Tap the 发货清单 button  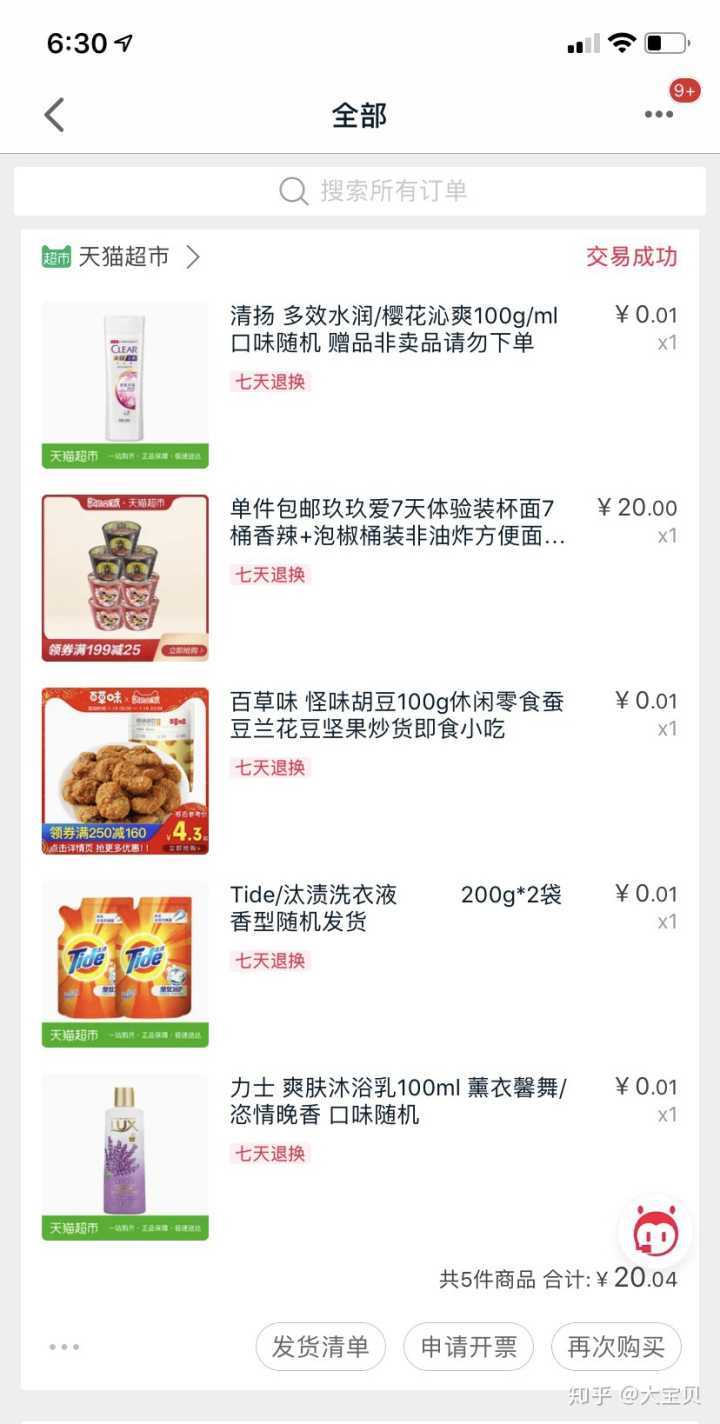[320, 1347]
